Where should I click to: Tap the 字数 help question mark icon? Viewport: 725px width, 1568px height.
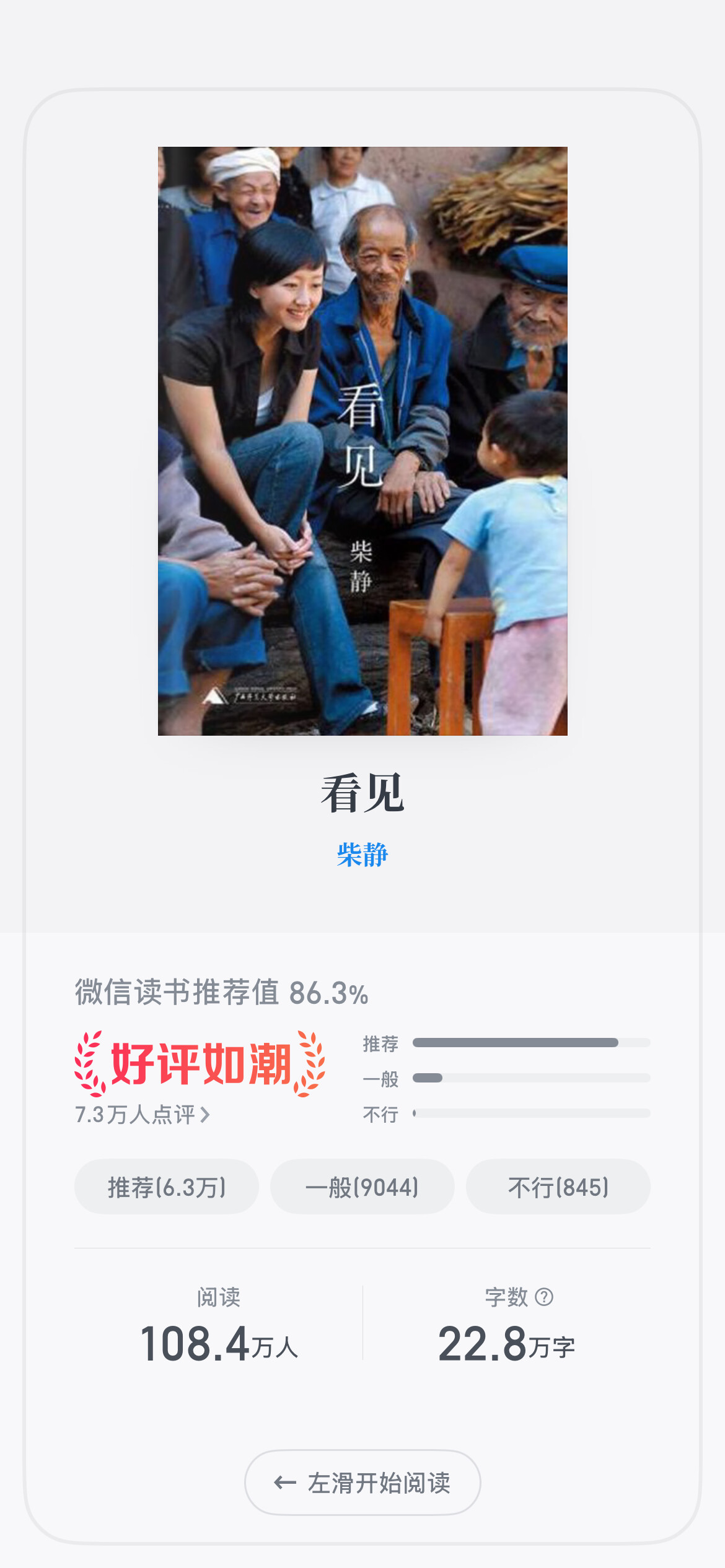click(544, 1297)
